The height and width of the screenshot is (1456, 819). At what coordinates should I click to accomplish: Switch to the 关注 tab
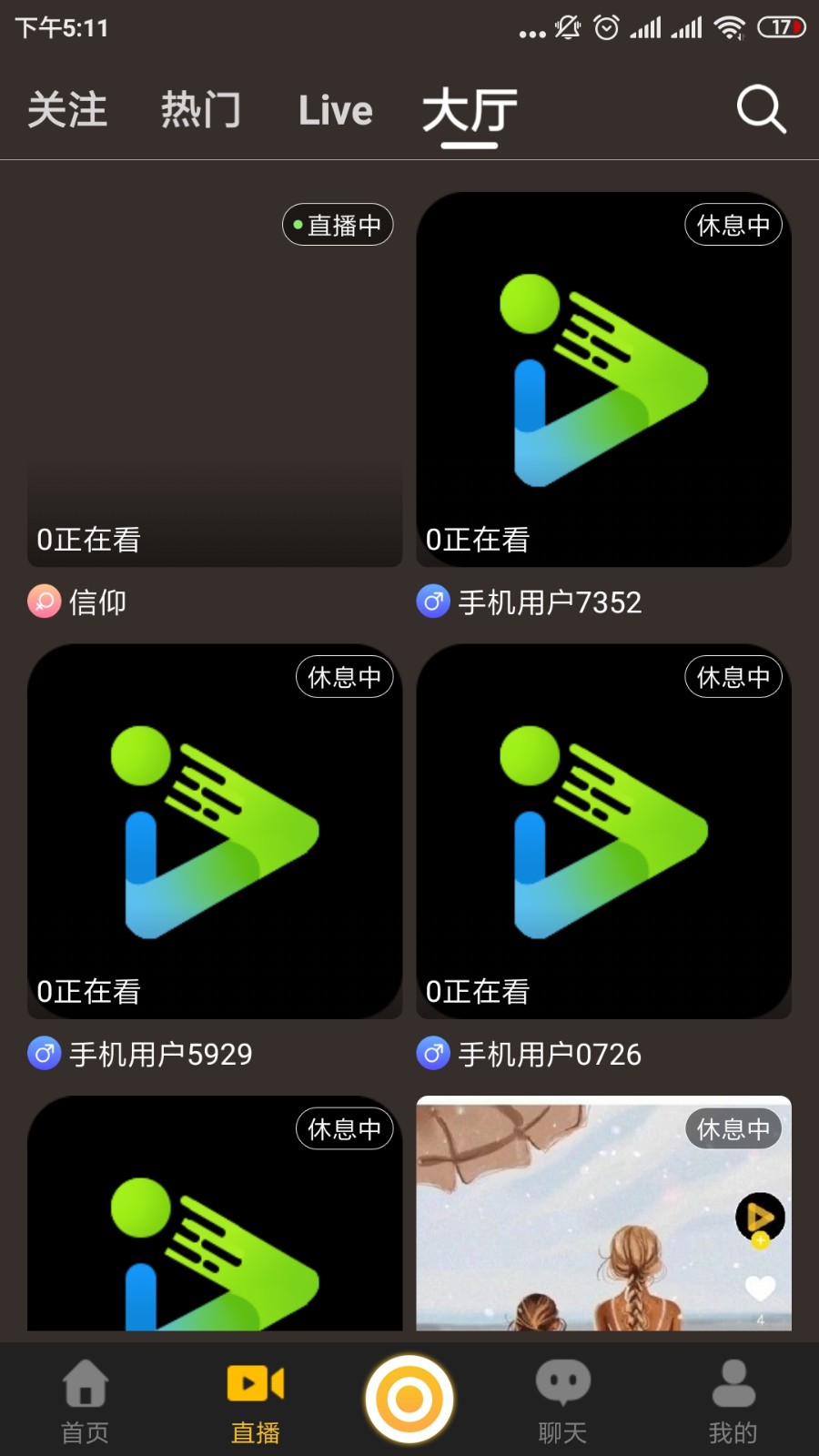[67, 110]
